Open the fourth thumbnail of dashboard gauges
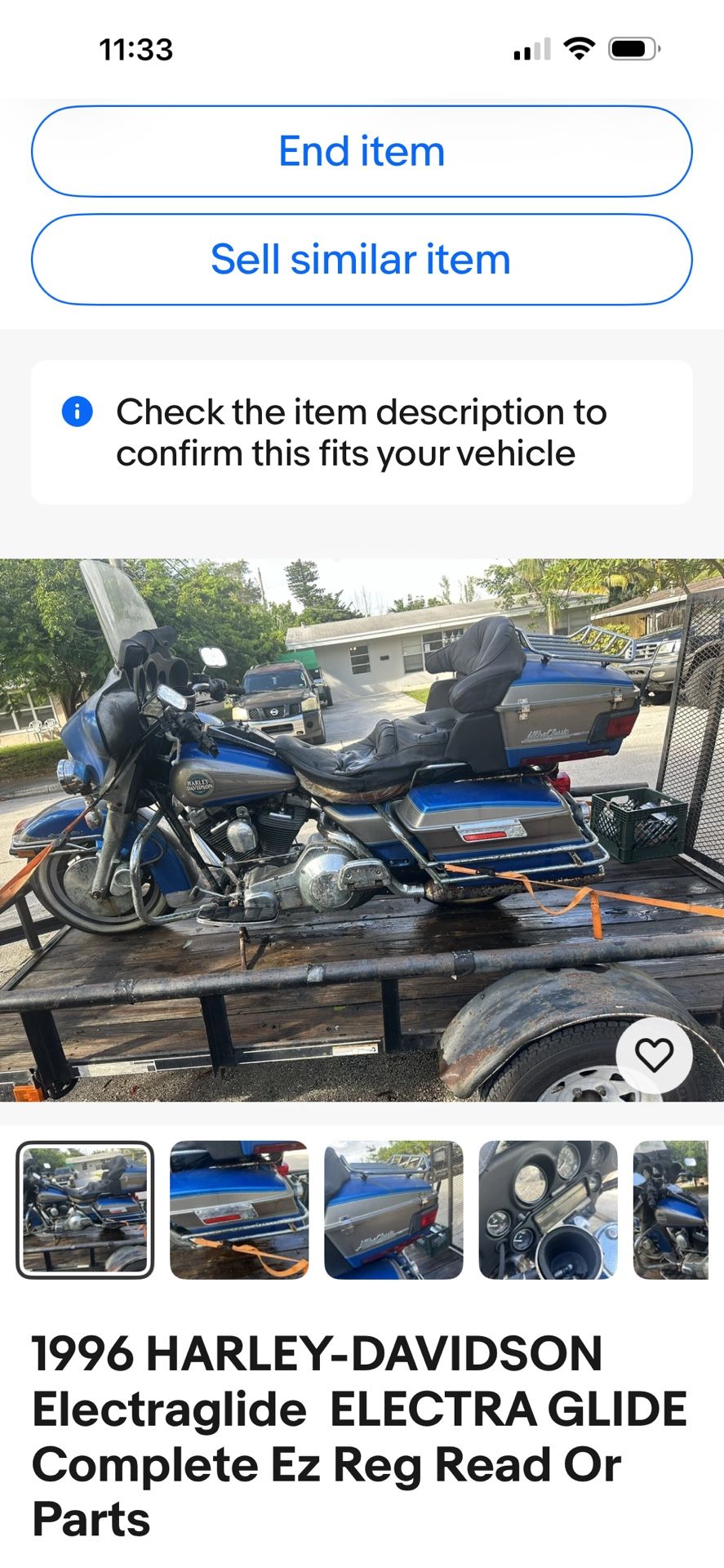 [x=548, y=1209]
